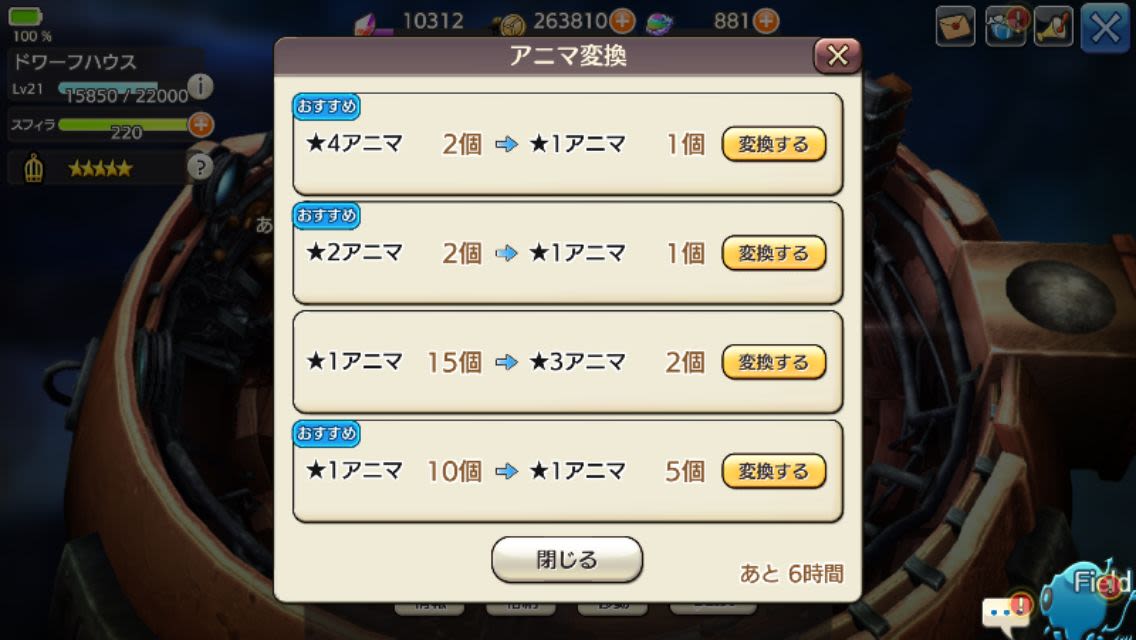Viewport: 1136px width, 640px height.
Task: Open the mail envelope icon
Action: pos(955,27)
